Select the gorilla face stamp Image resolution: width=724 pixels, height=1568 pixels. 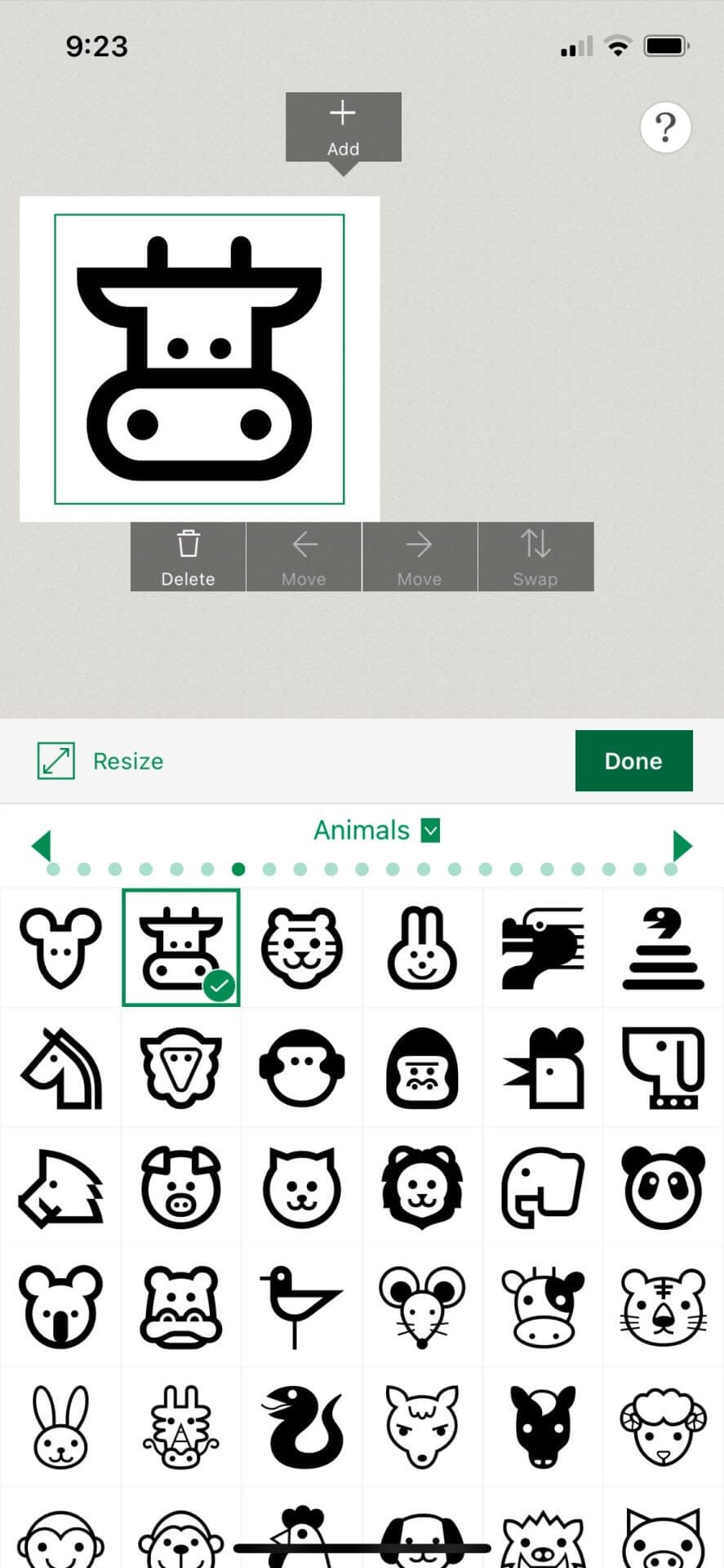422,1067
